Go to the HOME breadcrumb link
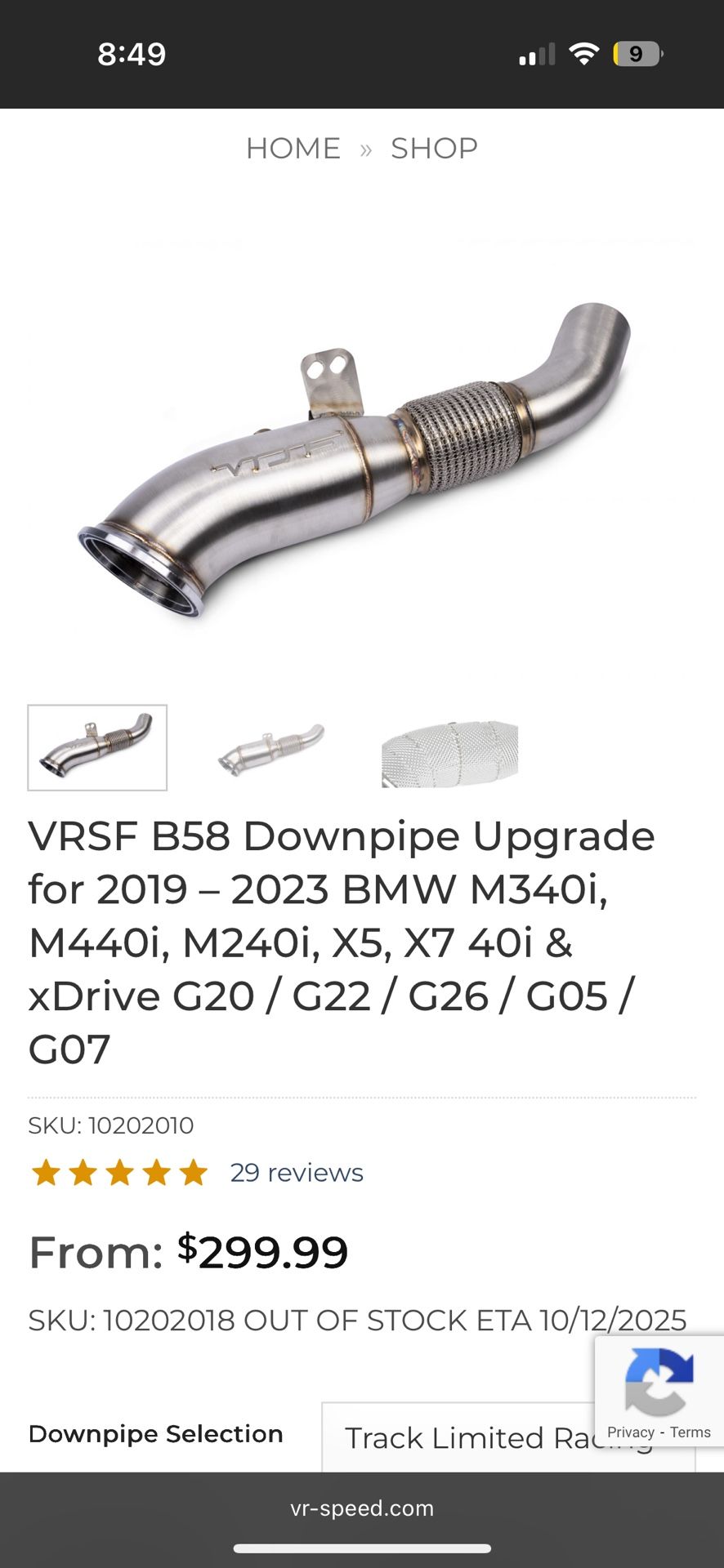The height and width of the screenshot is (1568, 724). click(x=293, y=149)
